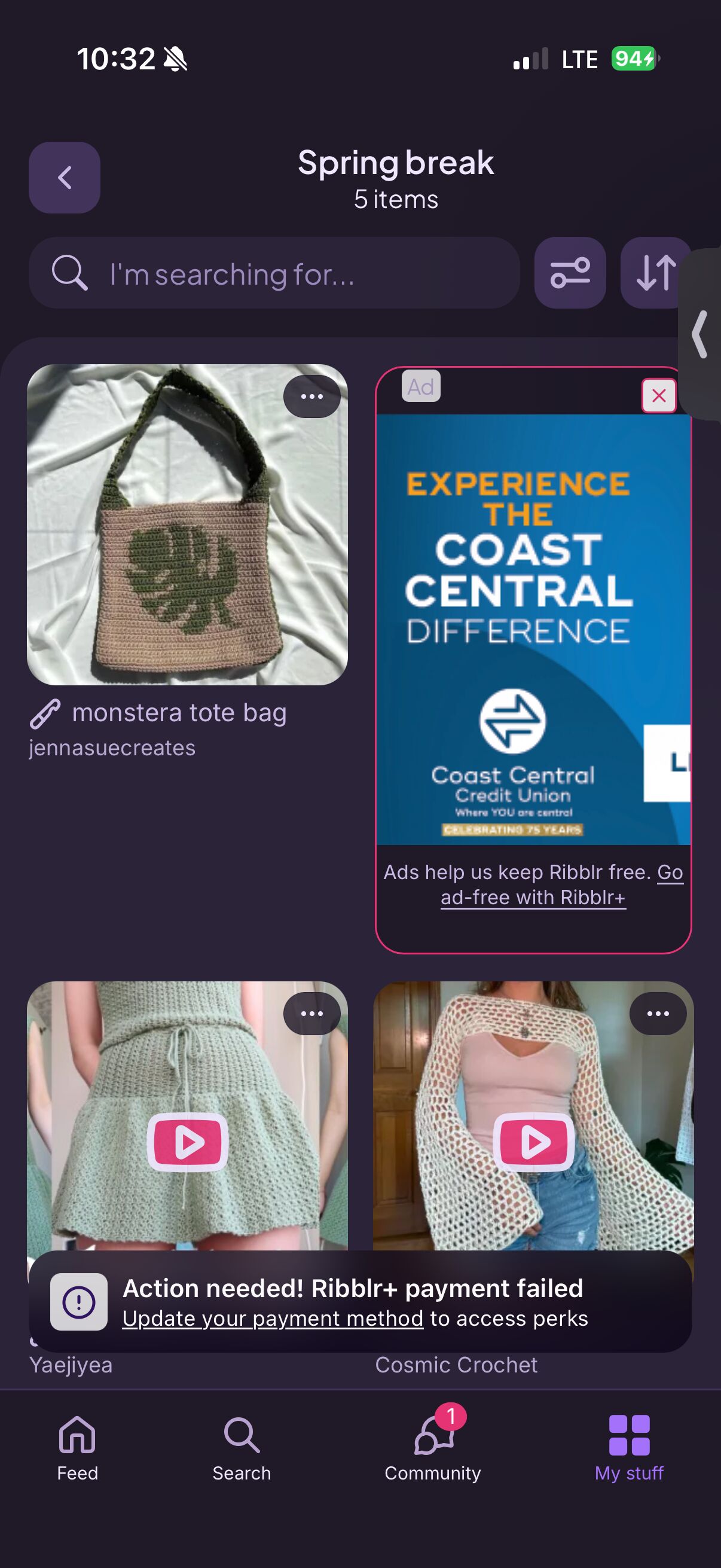Open the filter options
The width and height of the screenshot is (721, 1568).
click(x=570, y=273)
